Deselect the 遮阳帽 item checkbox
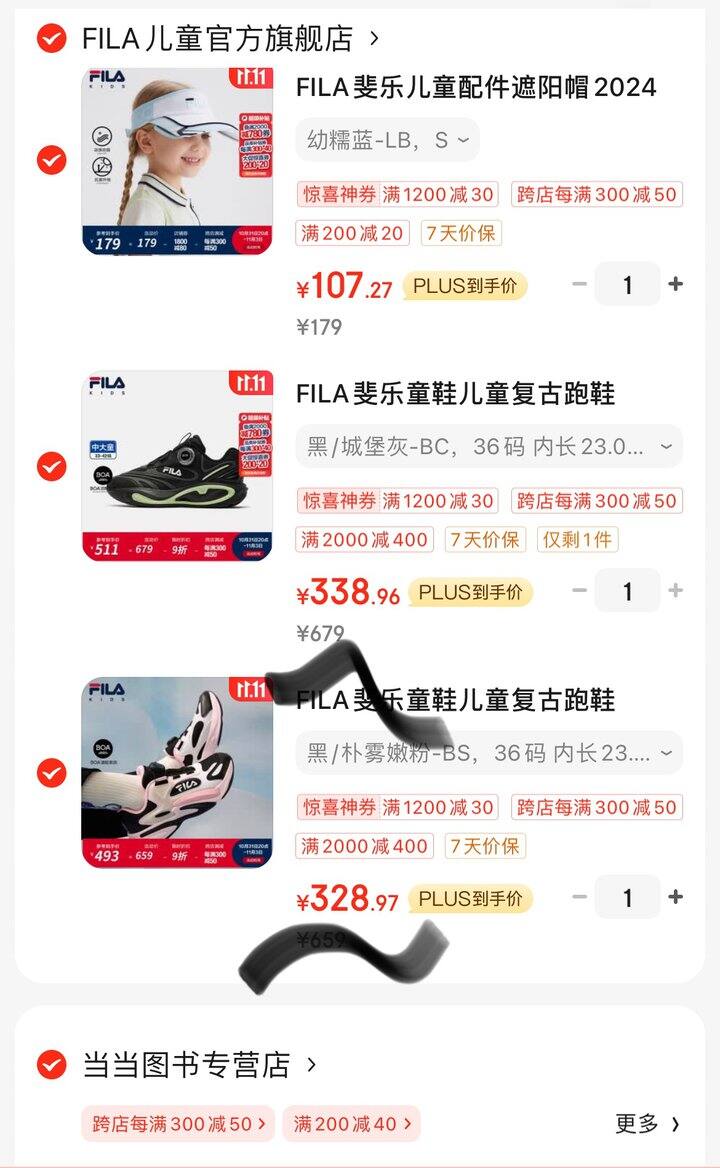720x1168 pixels. [51, 160]
